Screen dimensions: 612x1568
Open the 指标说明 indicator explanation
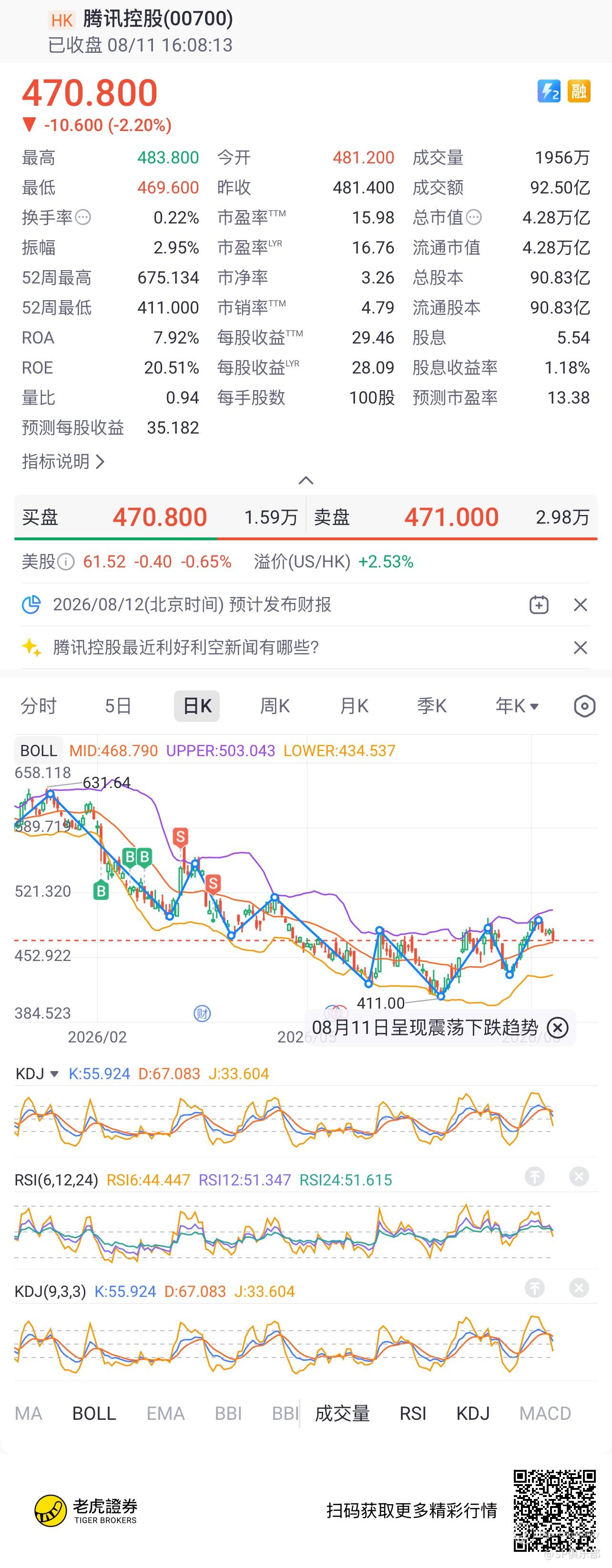point(63,461)
